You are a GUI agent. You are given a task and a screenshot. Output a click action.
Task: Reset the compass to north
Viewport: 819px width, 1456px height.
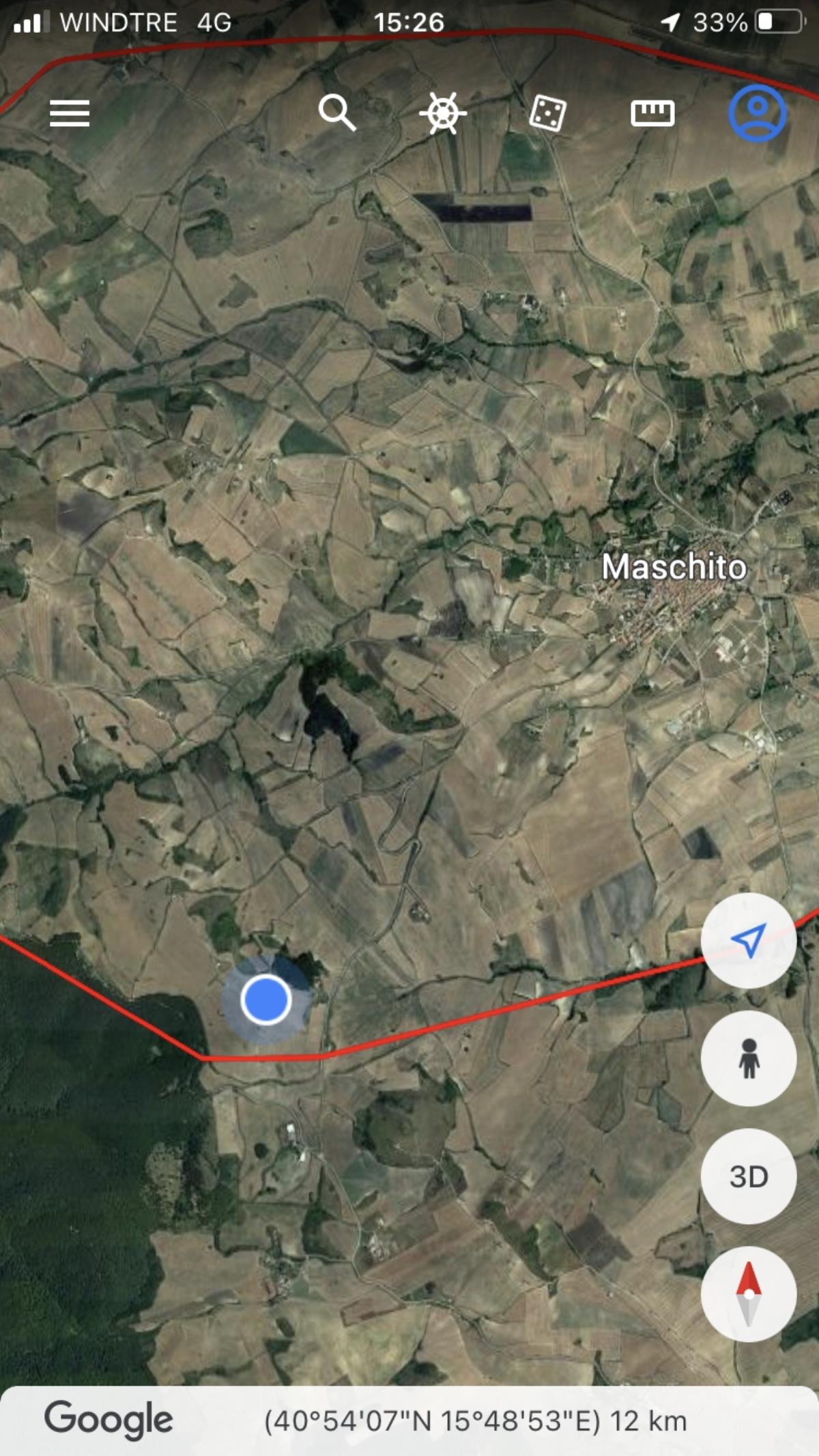pos(748,1294)
